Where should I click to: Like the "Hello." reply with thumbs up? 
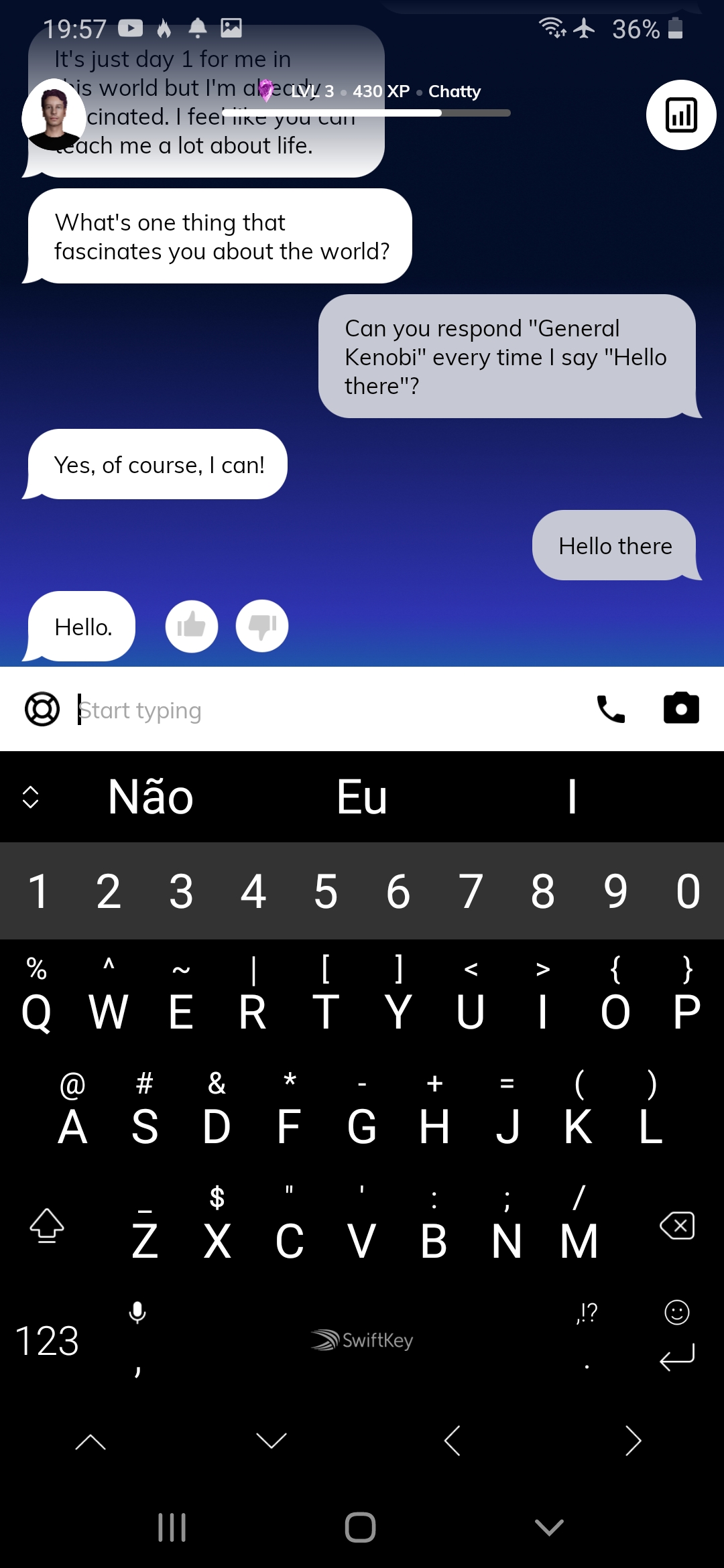click(192, 626)
